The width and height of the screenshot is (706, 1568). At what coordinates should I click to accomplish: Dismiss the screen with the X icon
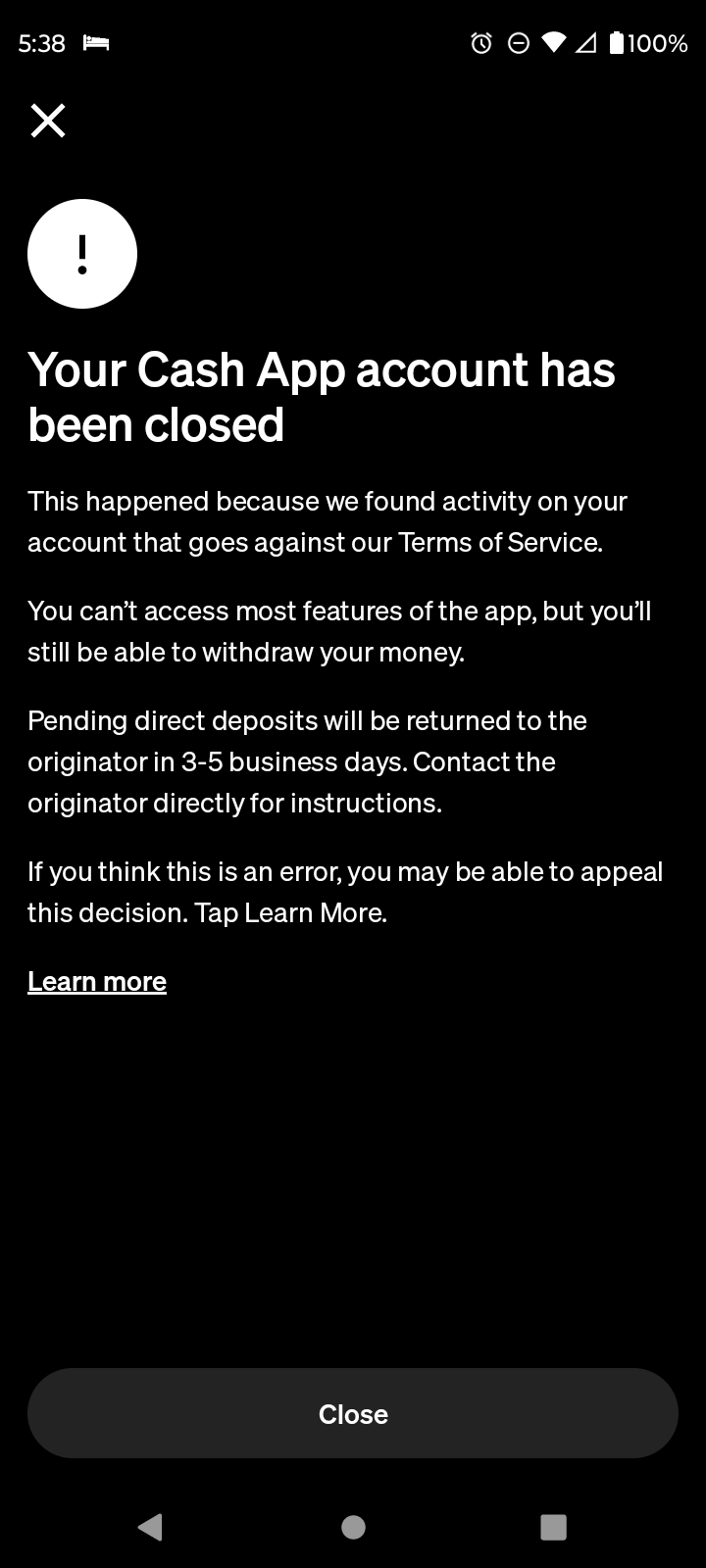47,121
